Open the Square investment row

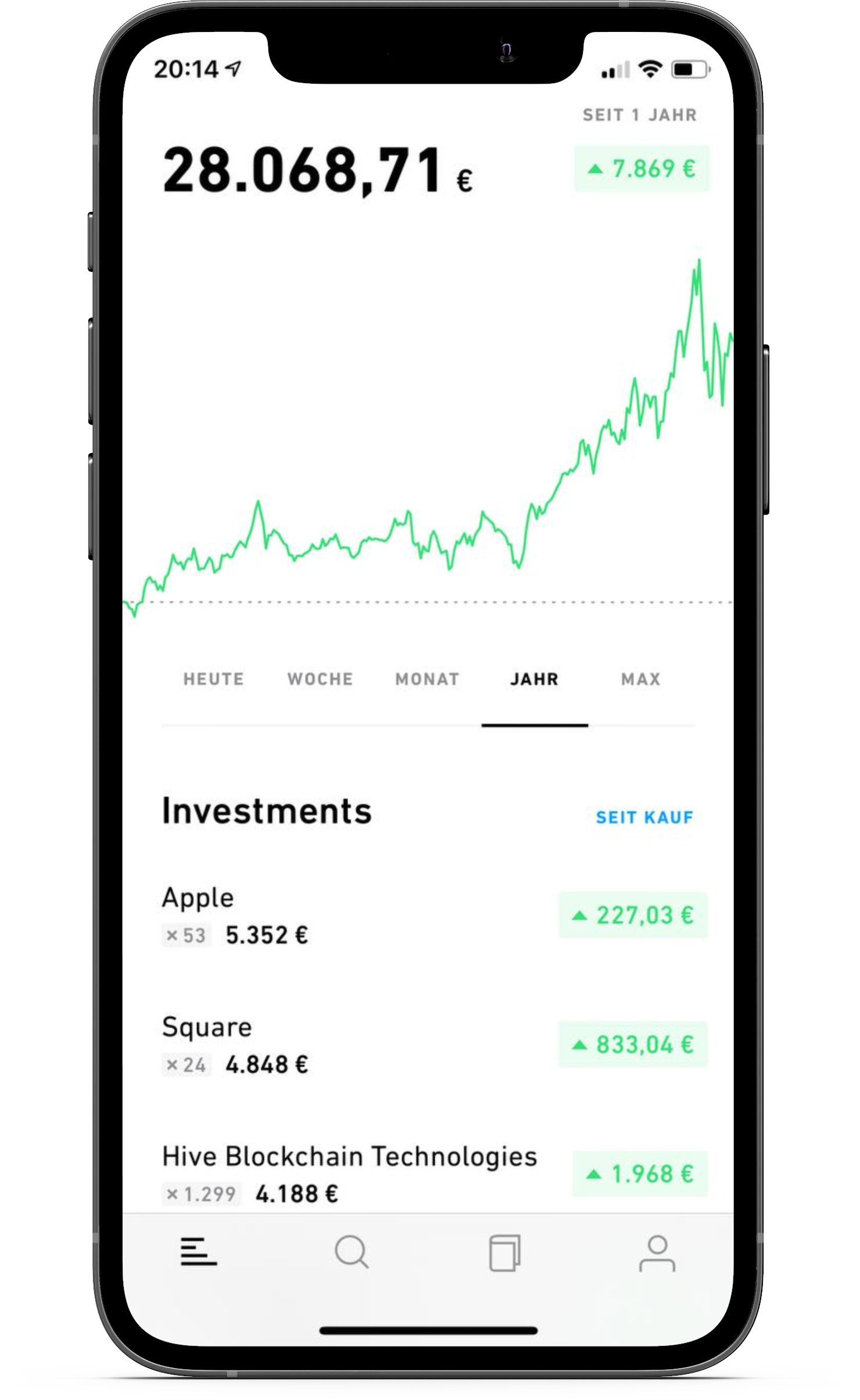[x=349, y=1045]
